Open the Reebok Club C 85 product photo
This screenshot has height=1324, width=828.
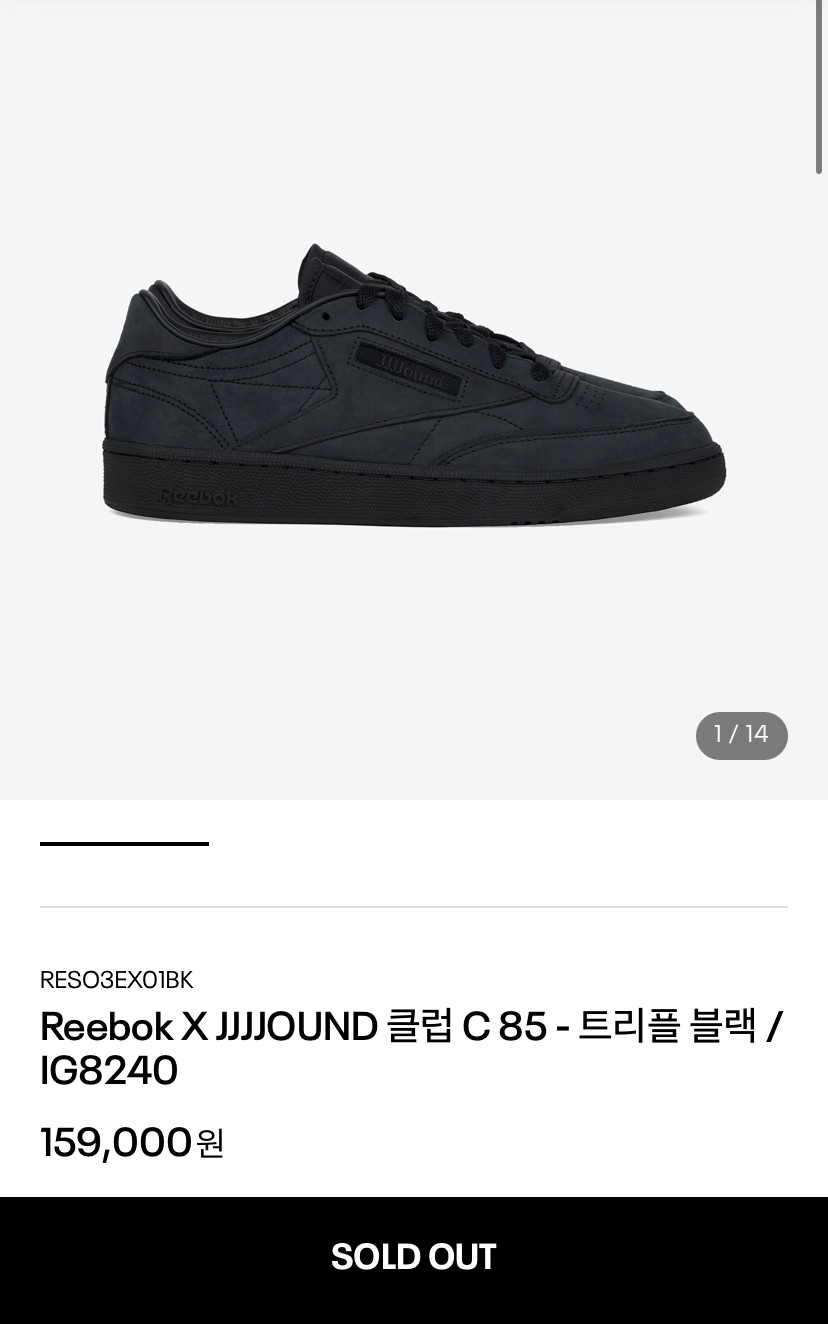click(x=414, y=390)
